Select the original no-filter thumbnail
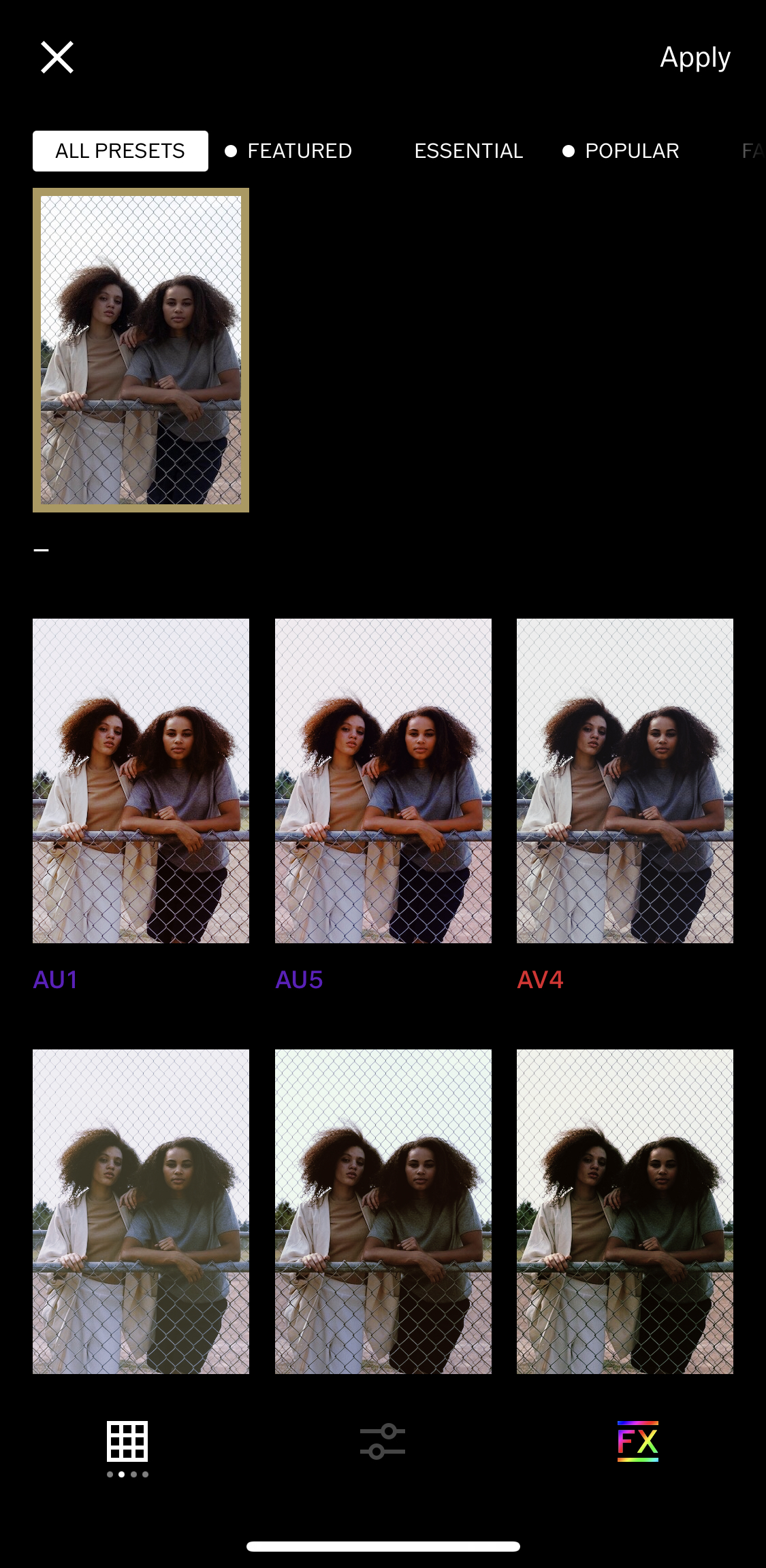The image size is (766, 1568). click(x=141, y=350)
